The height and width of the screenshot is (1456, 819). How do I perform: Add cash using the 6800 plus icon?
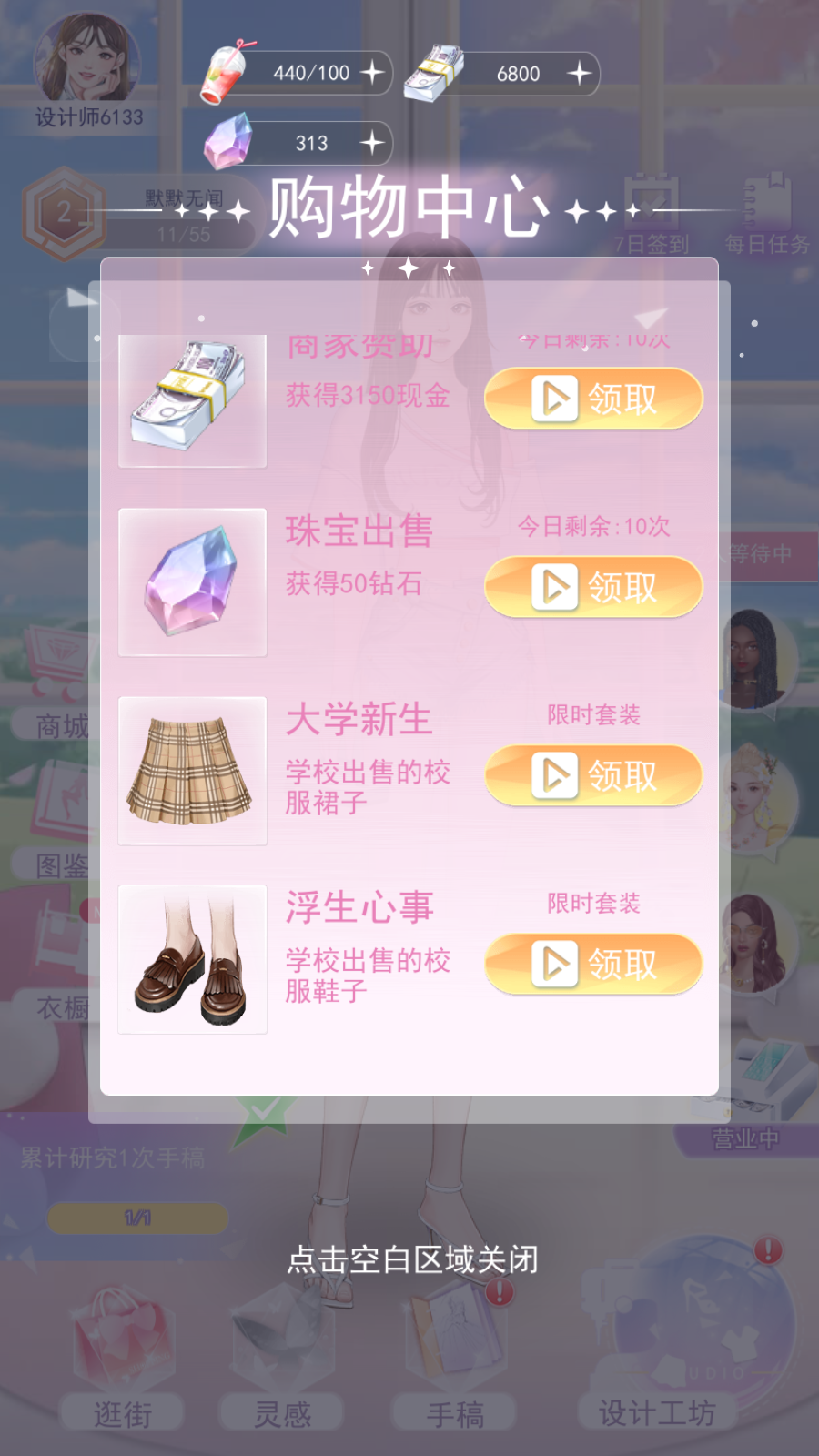pos(579,73)
